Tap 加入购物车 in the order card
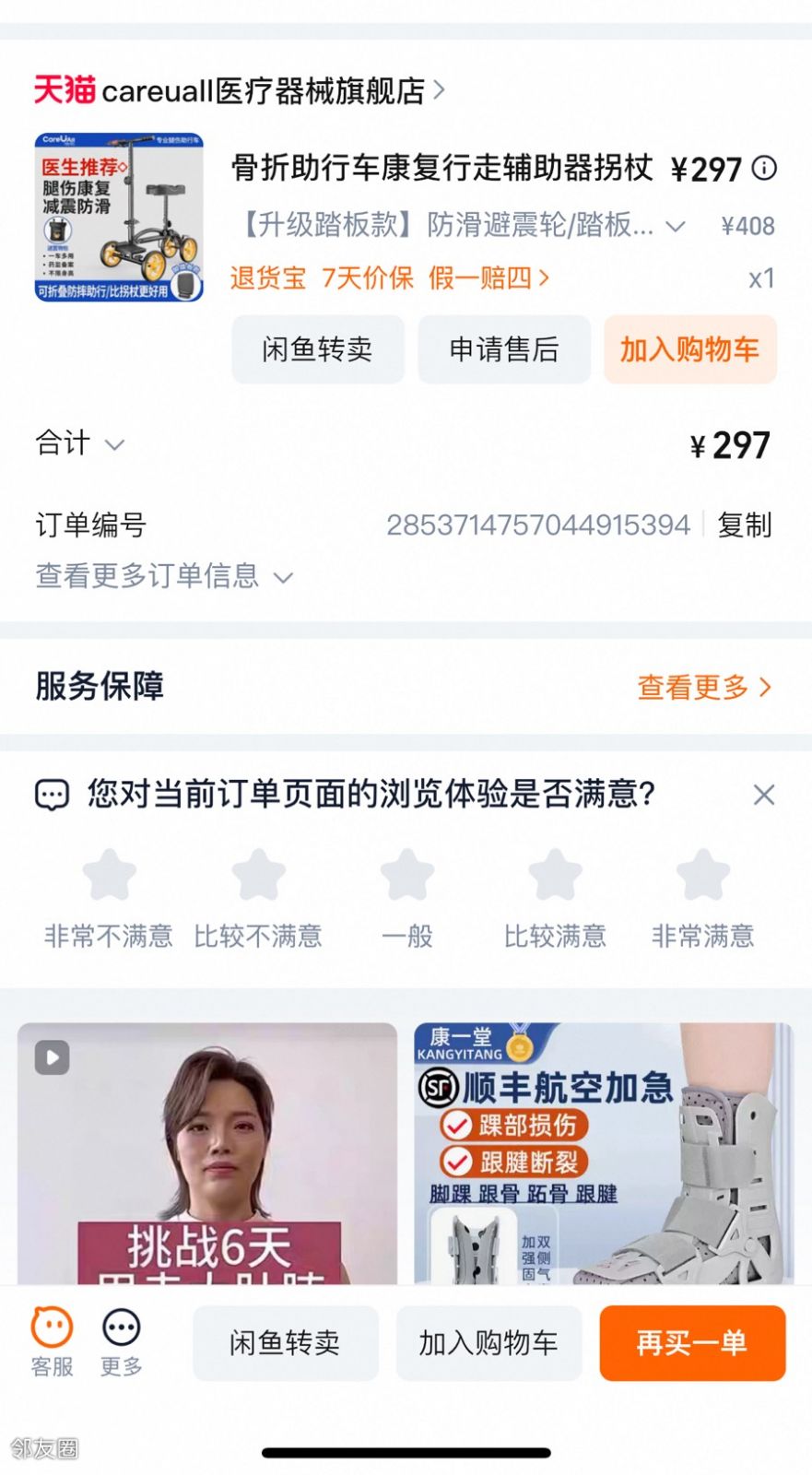This screenshot has width=812, height=1475. (x=689, y=349)
